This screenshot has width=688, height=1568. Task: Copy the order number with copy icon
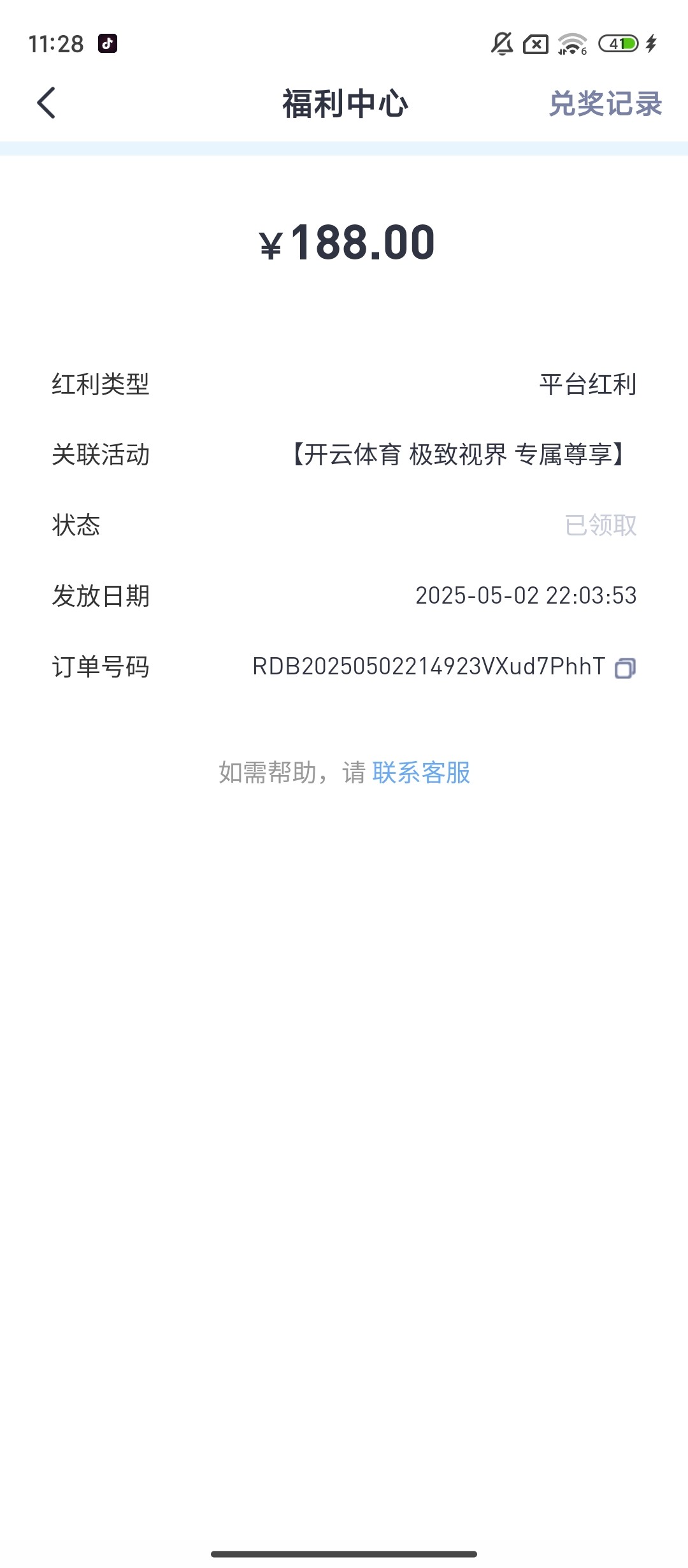pyautogui.click(x=625, y=668)
